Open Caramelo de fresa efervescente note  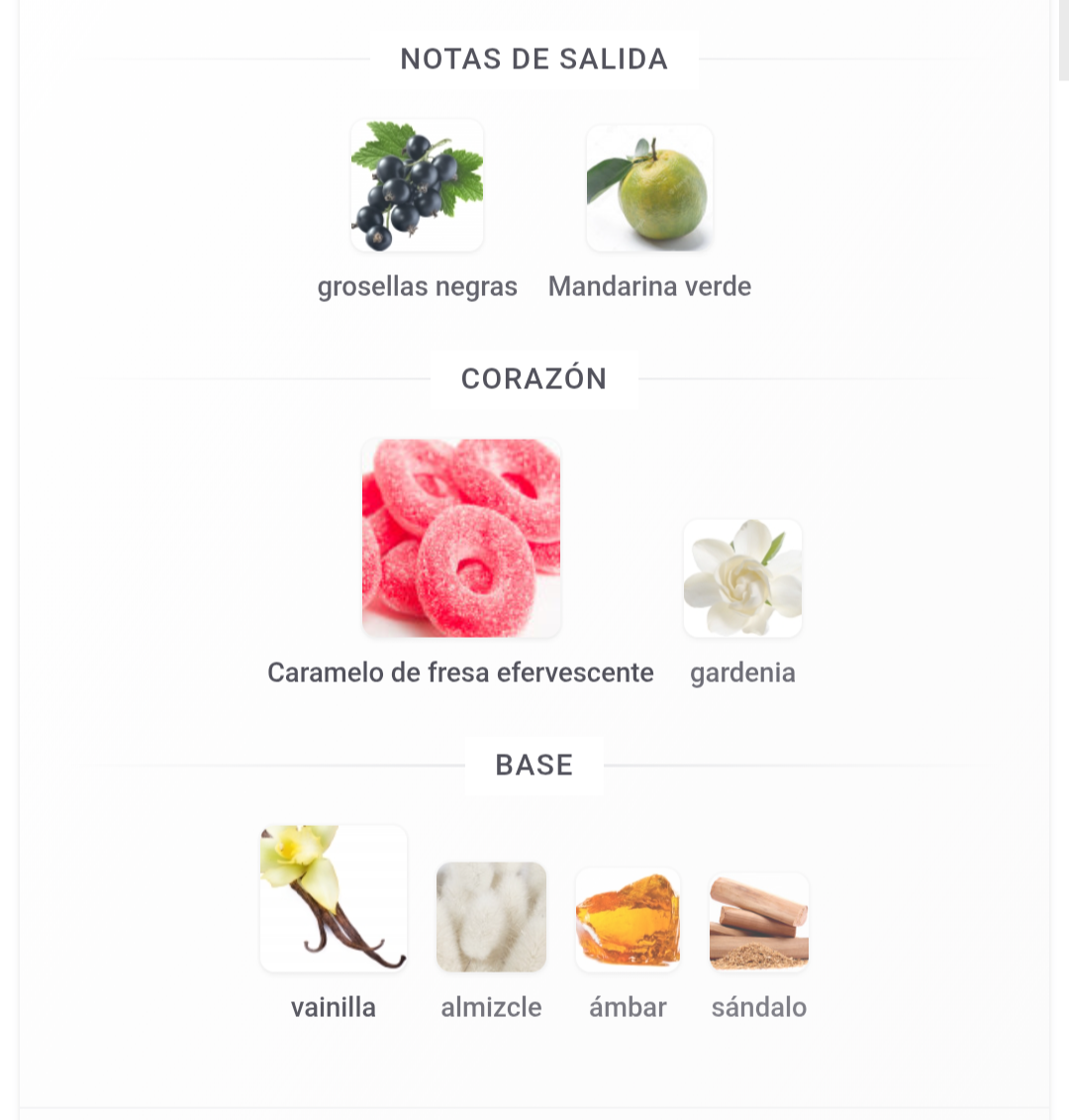pyautogui.click(x=461, y=539)
